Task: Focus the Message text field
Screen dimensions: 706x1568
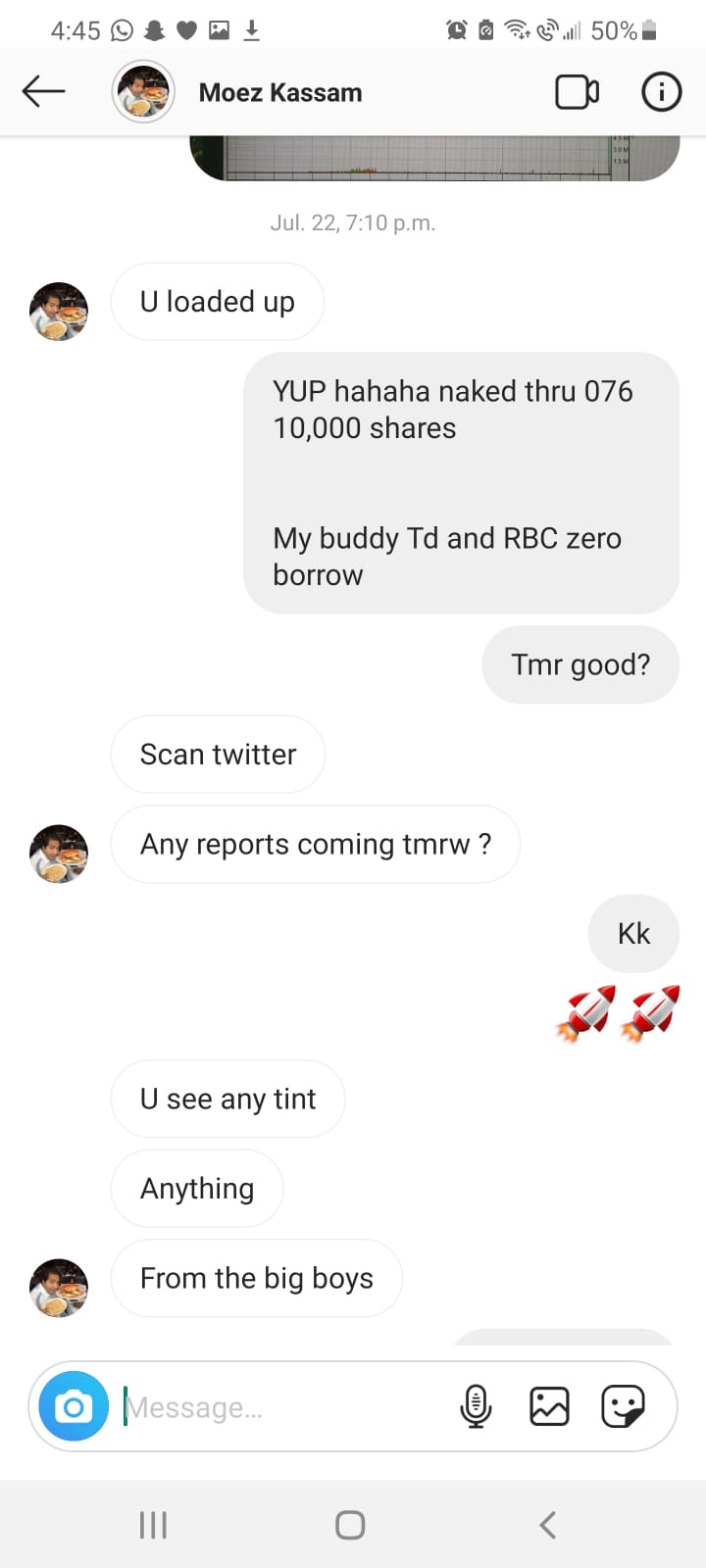Action: tap(284, 1407)
